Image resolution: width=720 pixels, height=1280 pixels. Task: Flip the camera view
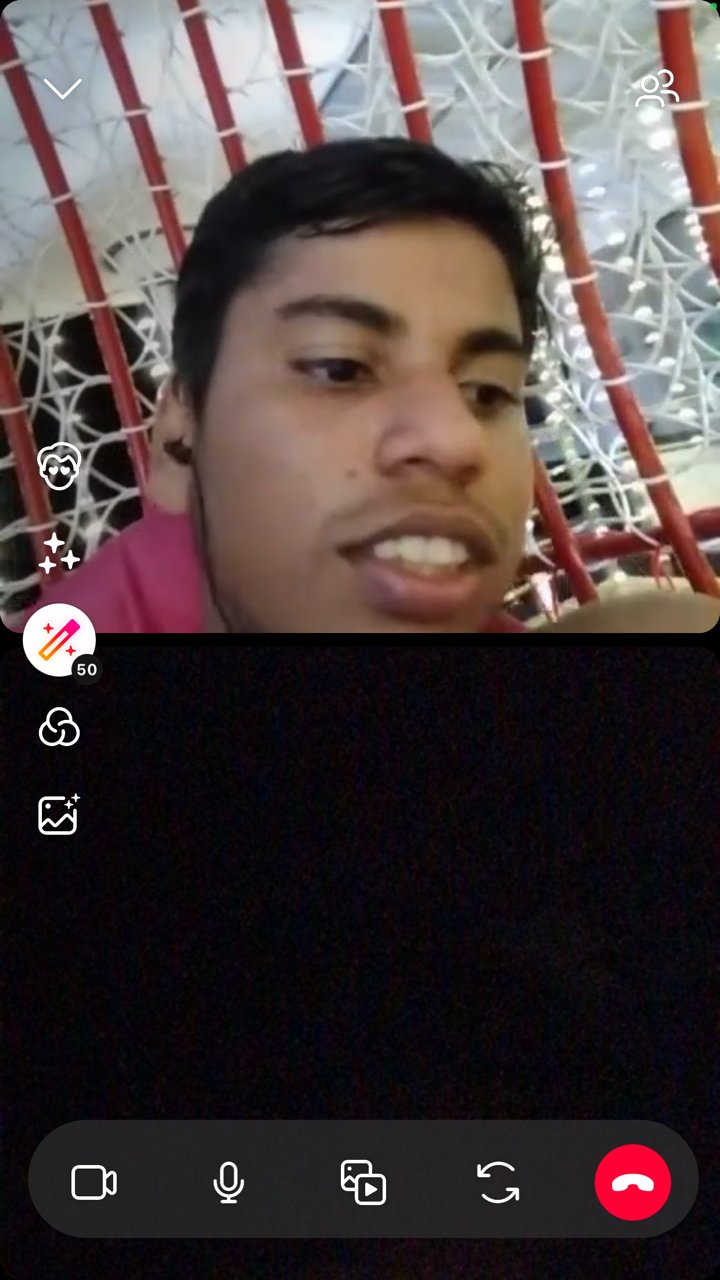[498, 1183]
